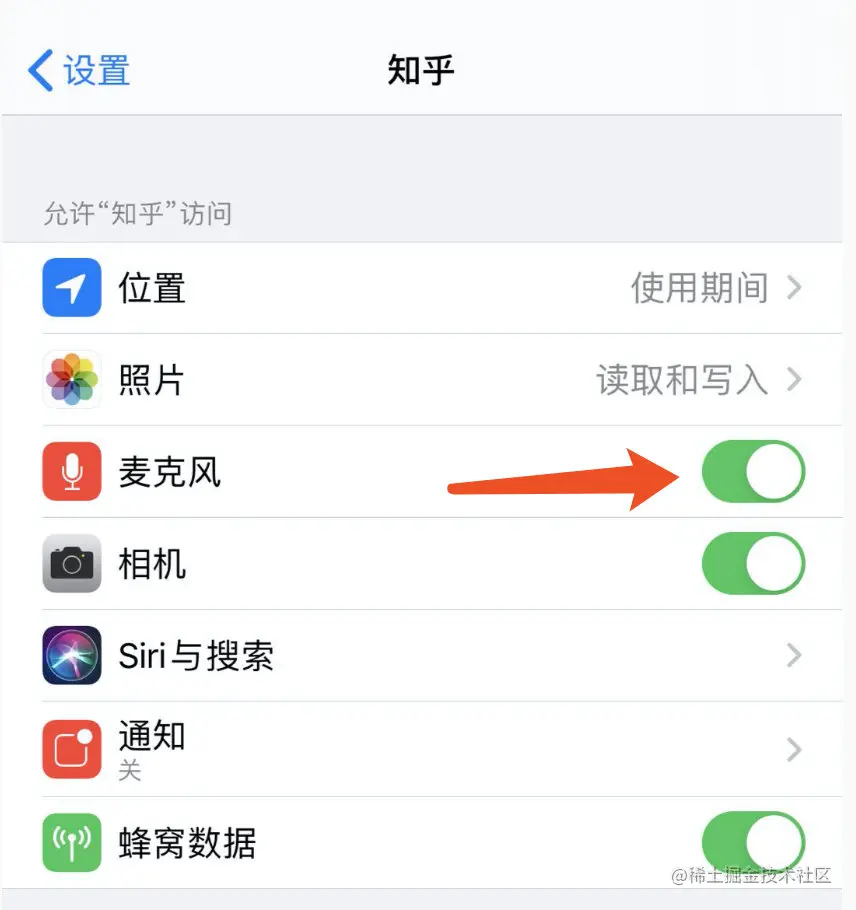Turn off 麦克风 access
The height and width of the screenshot is (910, 856).
click(x=753, y=472)
